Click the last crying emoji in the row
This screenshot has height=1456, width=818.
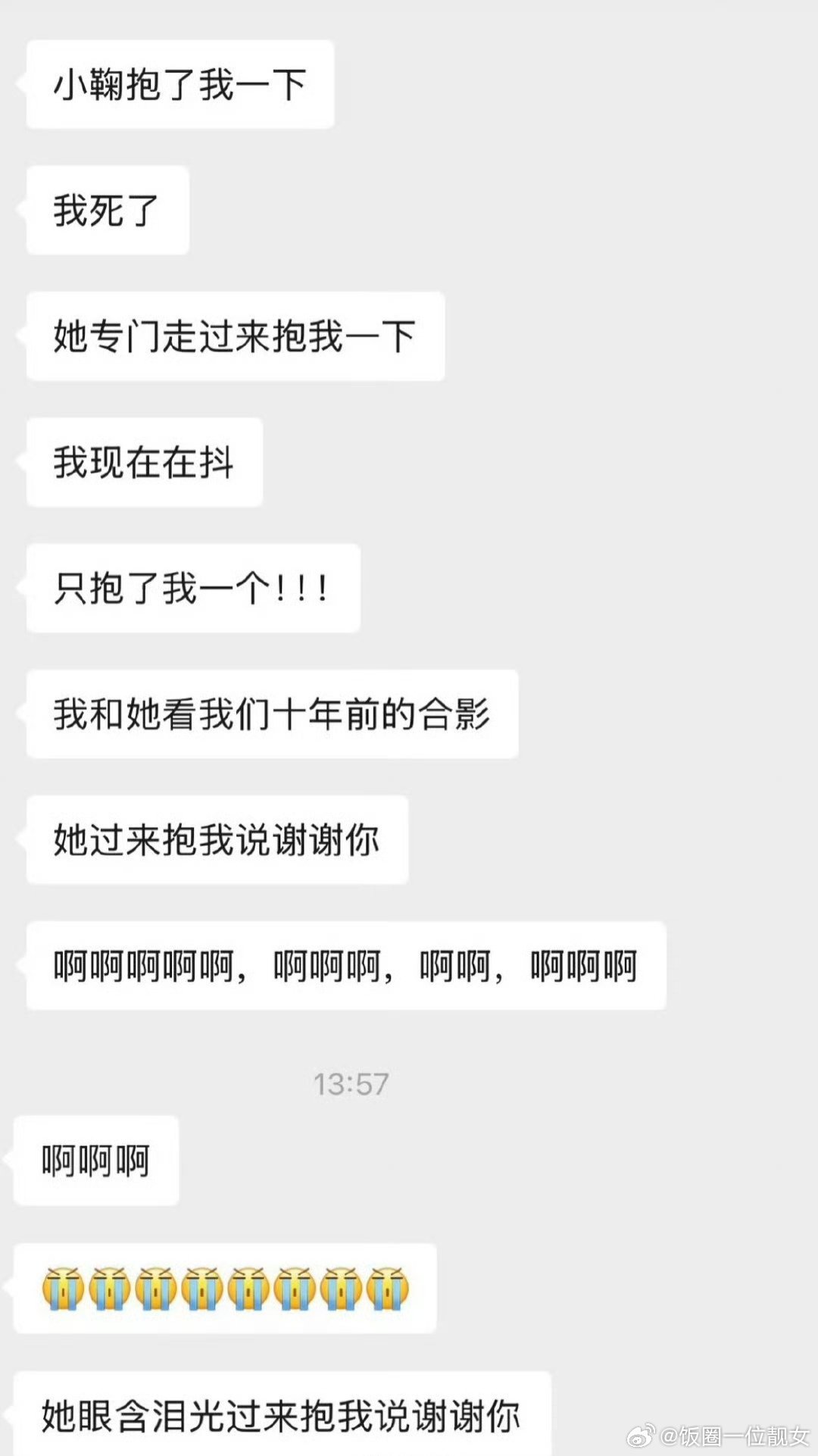pyautogui.click(x=389, y=1288)
